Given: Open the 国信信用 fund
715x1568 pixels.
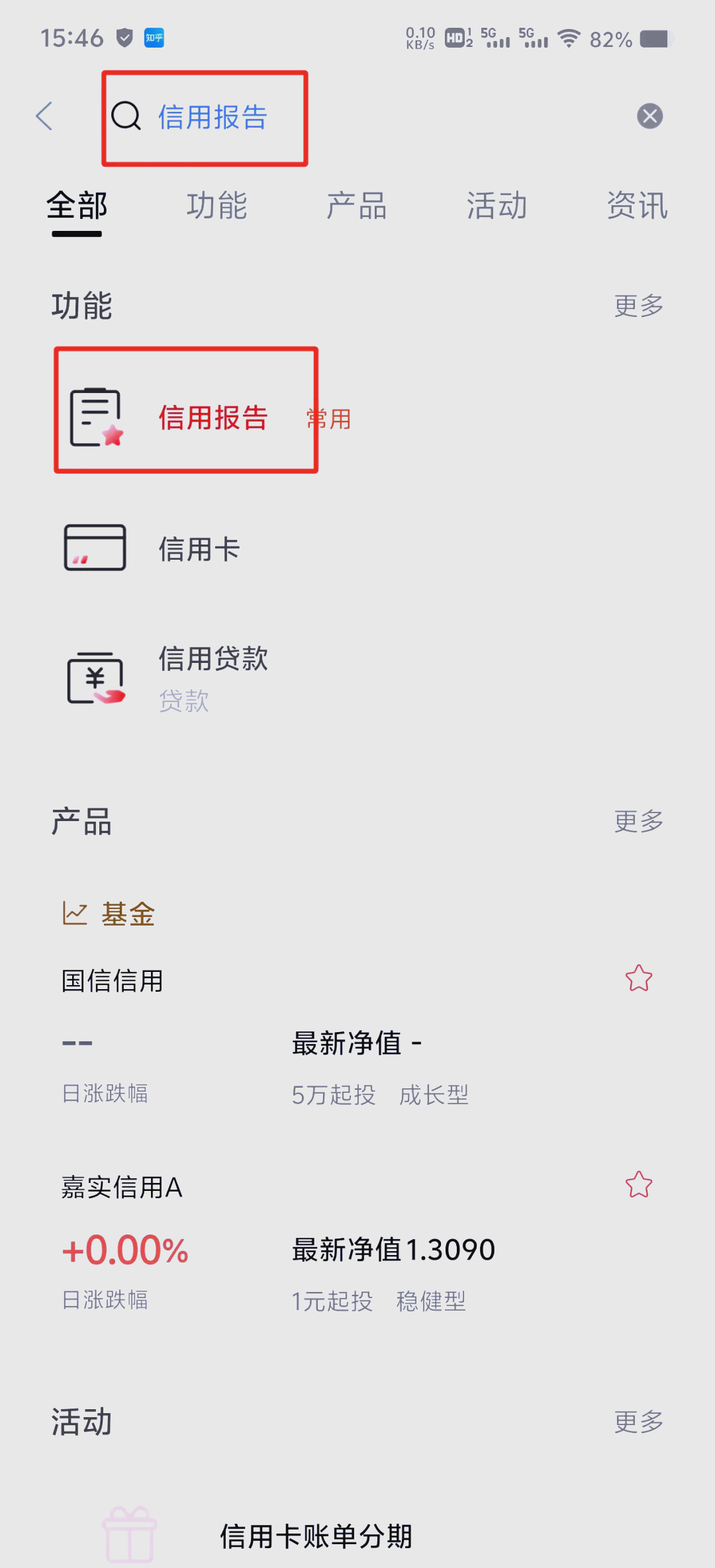Looking at the screenshot, I should 113,980.
